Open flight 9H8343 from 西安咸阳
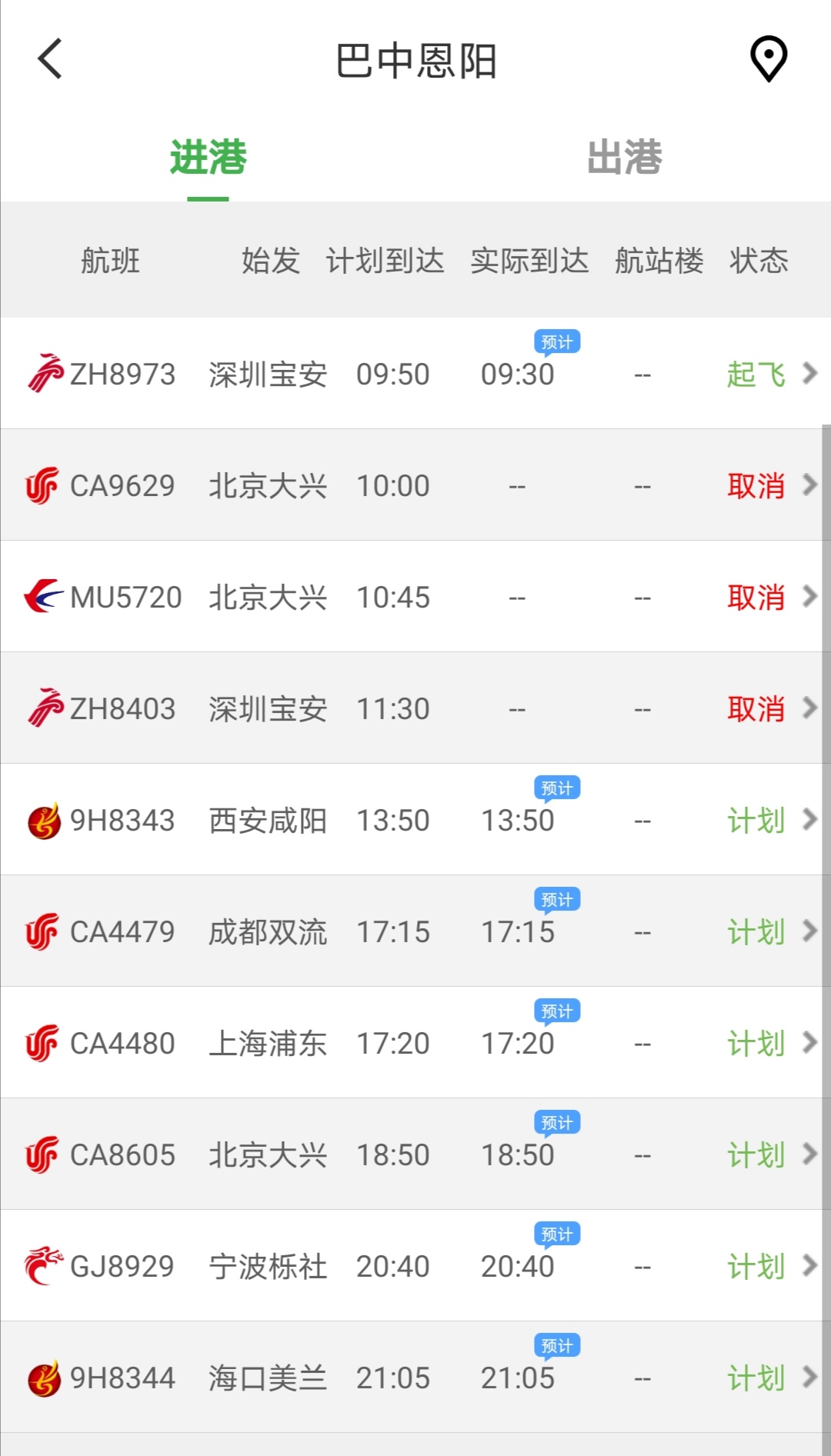Viewport: 831px width, 1456px height. click(415, 821)
